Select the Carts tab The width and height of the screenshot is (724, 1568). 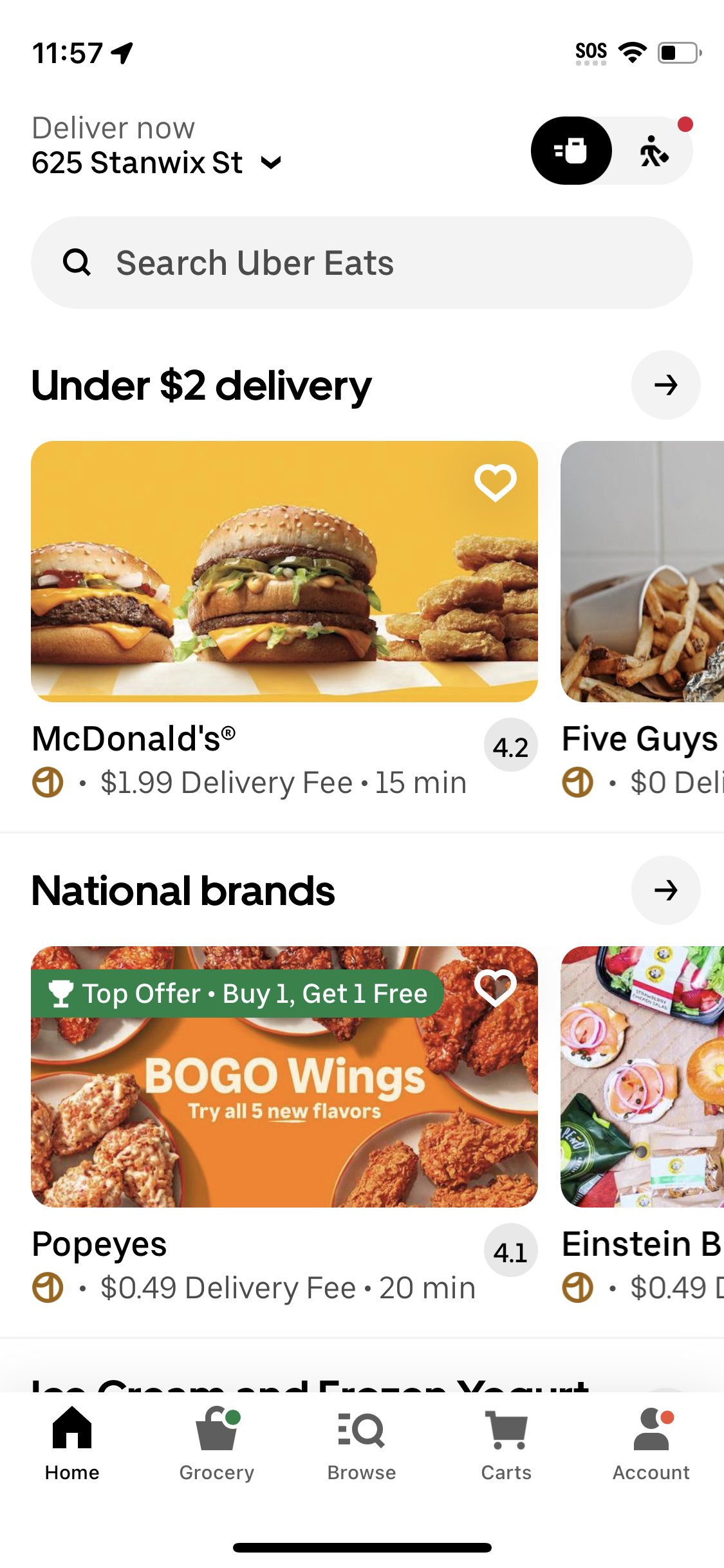click(506, 1448)
